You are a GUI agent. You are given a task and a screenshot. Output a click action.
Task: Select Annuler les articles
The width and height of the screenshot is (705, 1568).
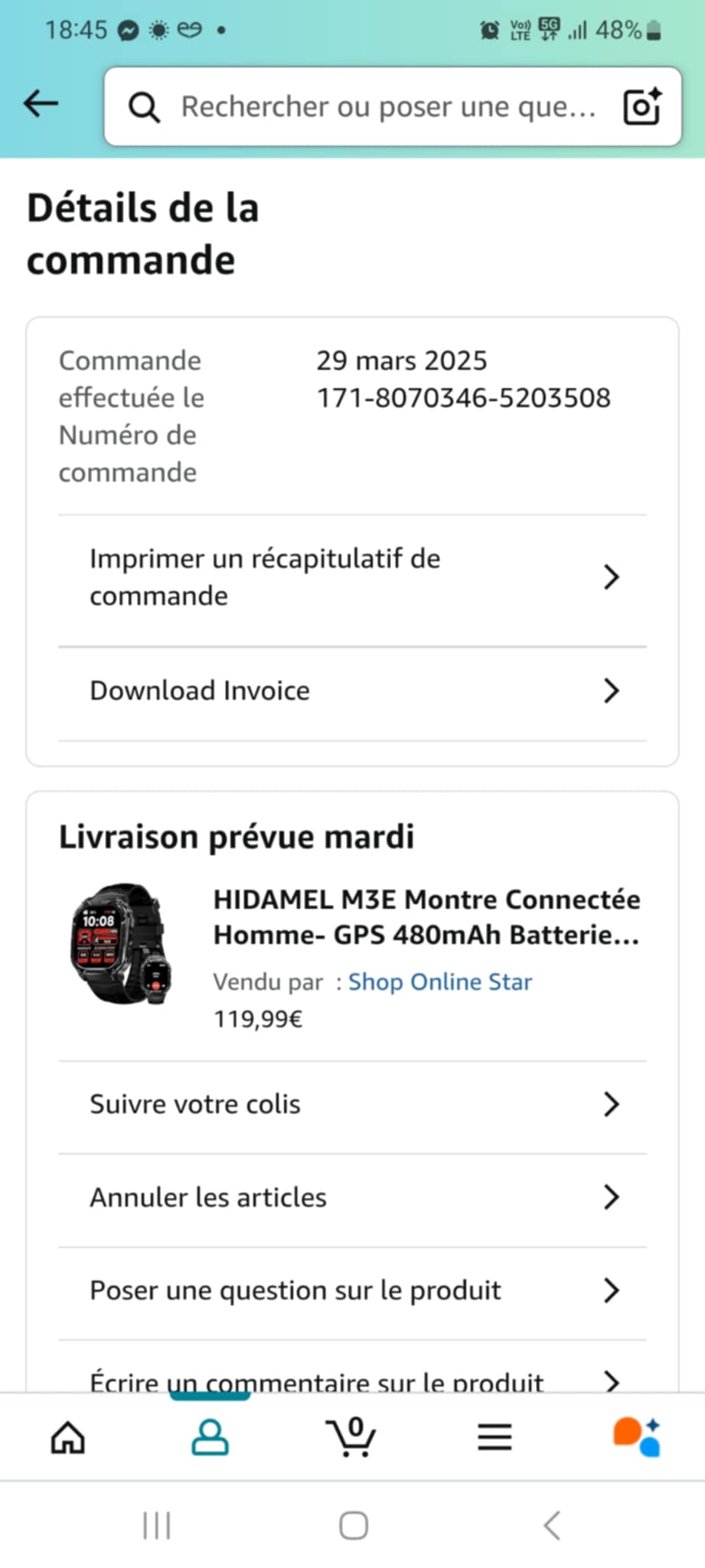352,1197
